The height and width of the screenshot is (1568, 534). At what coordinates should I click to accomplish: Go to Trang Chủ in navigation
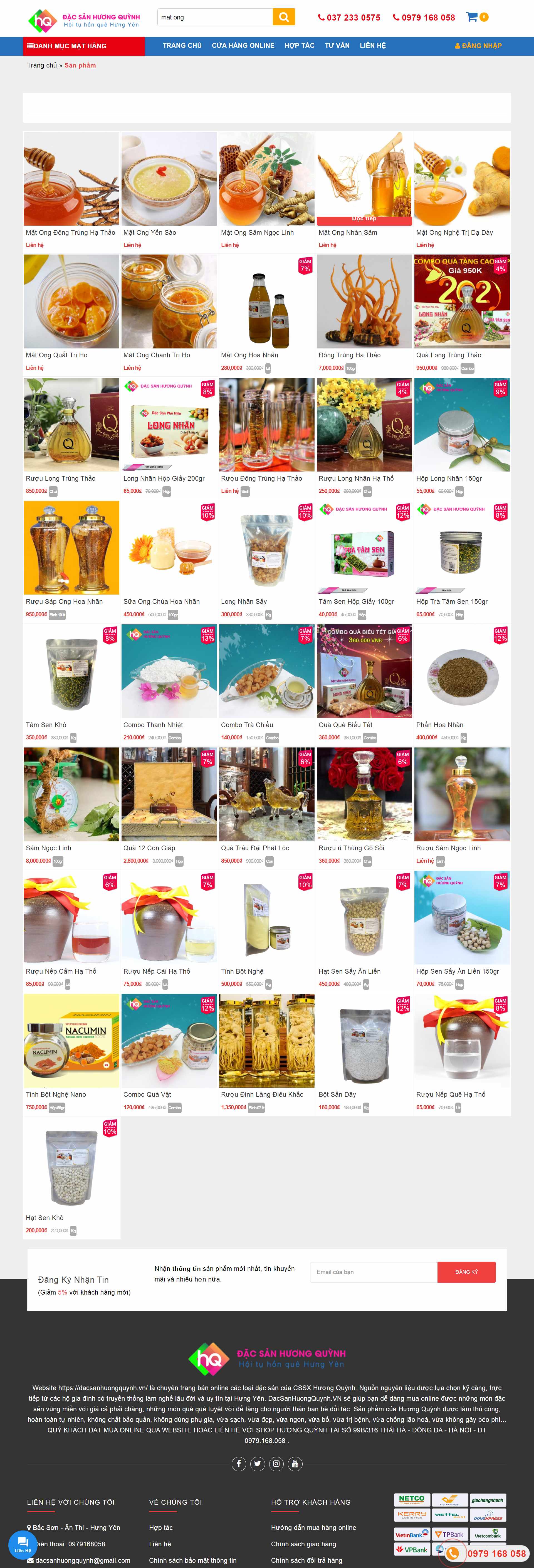coord(182,46)
